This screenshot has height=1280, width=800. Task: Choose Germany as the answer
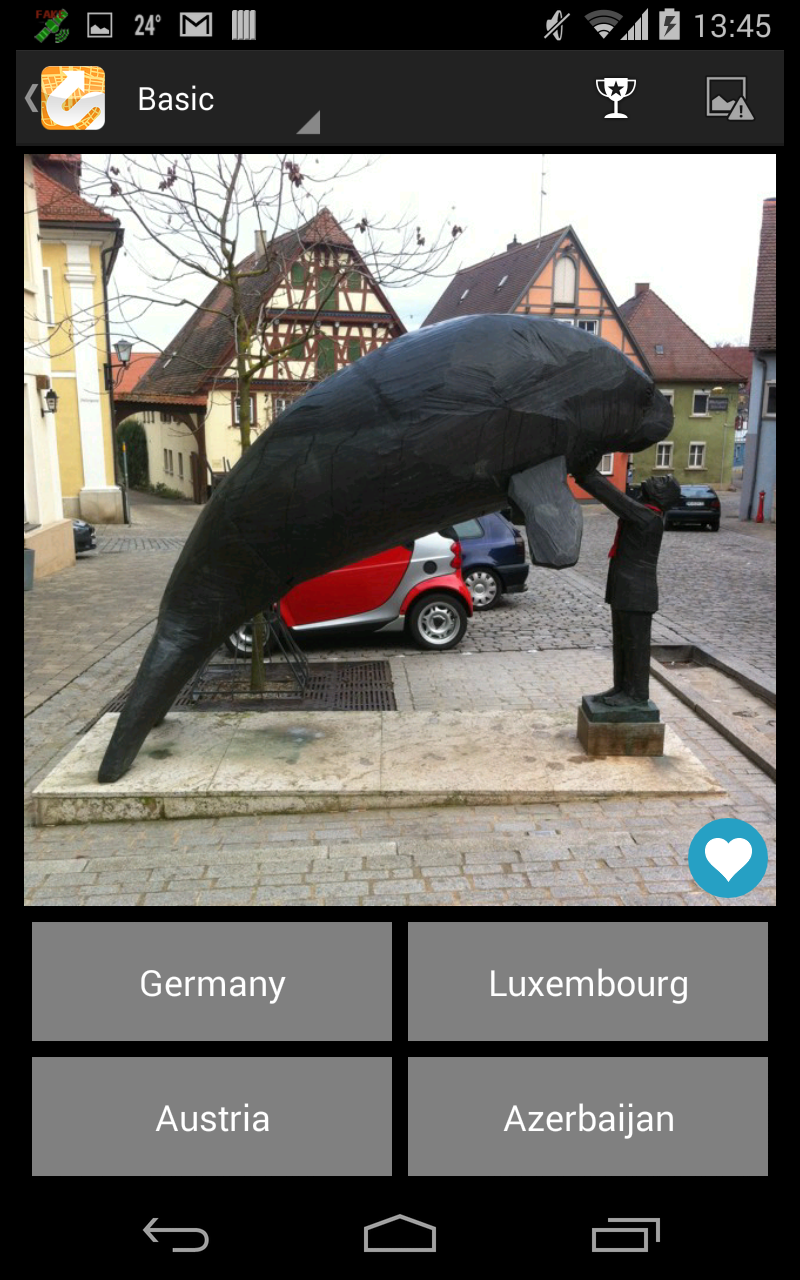[x=212, y=982]
